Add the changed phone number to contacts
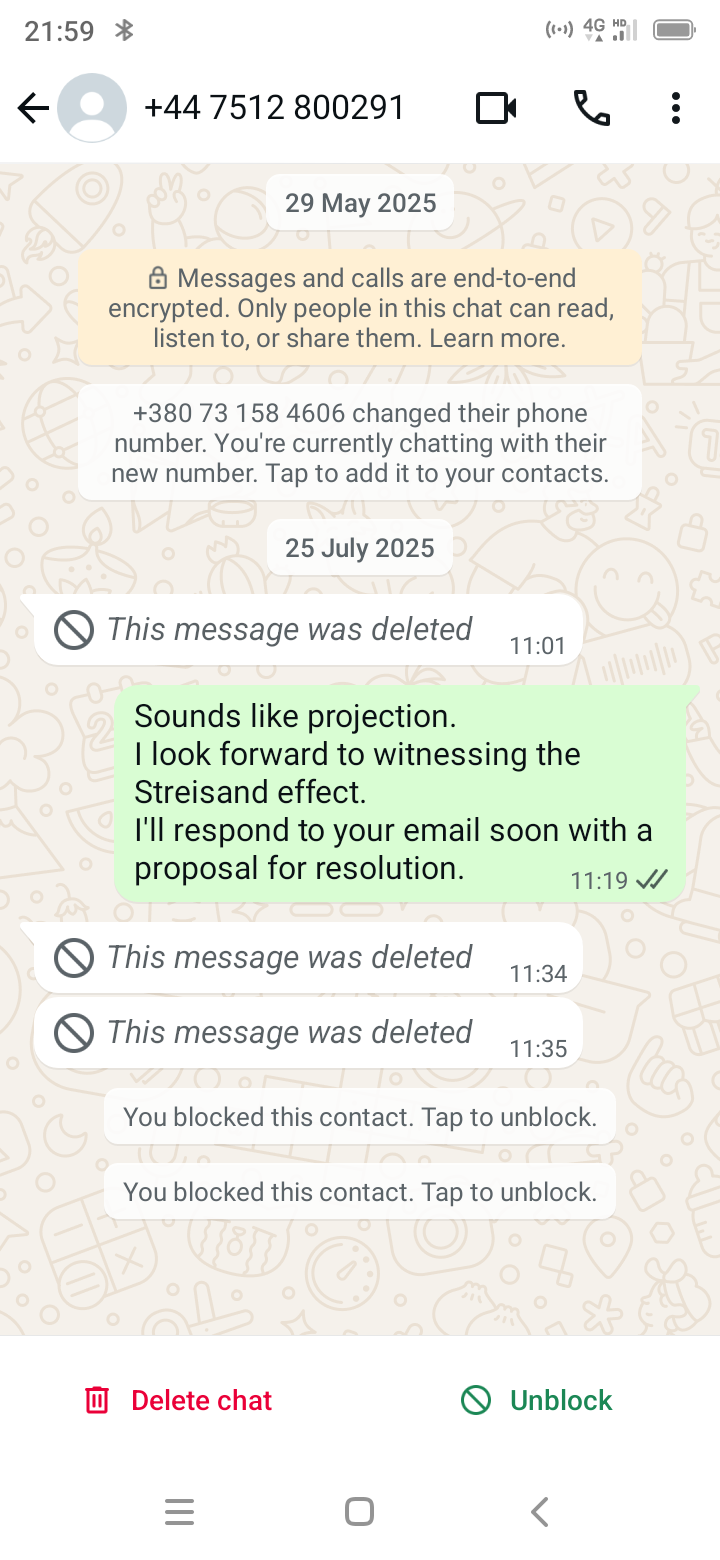This screenshot has width=720, height=1560. point(360,443)
